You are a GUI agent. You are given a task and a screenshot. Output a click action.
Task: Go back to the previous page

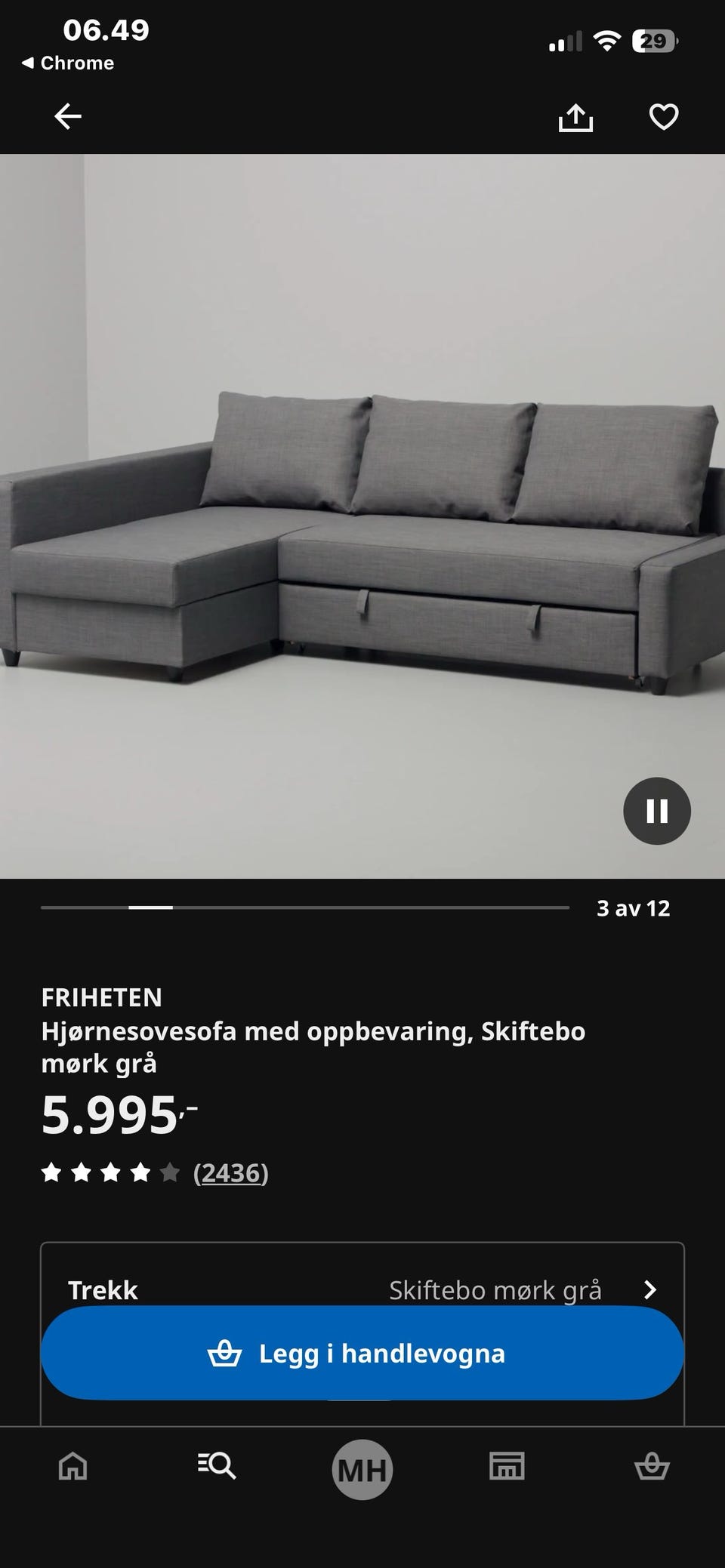(66, 117)
